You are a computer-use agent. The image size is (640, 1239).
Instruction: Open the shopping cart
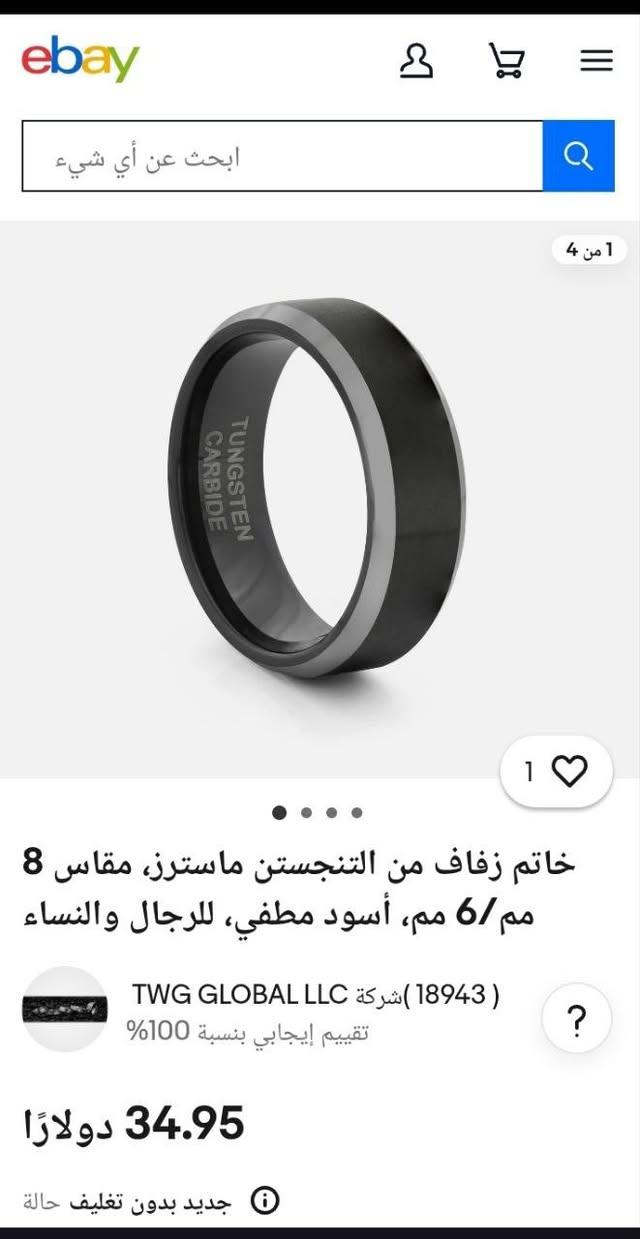[506, 60]
